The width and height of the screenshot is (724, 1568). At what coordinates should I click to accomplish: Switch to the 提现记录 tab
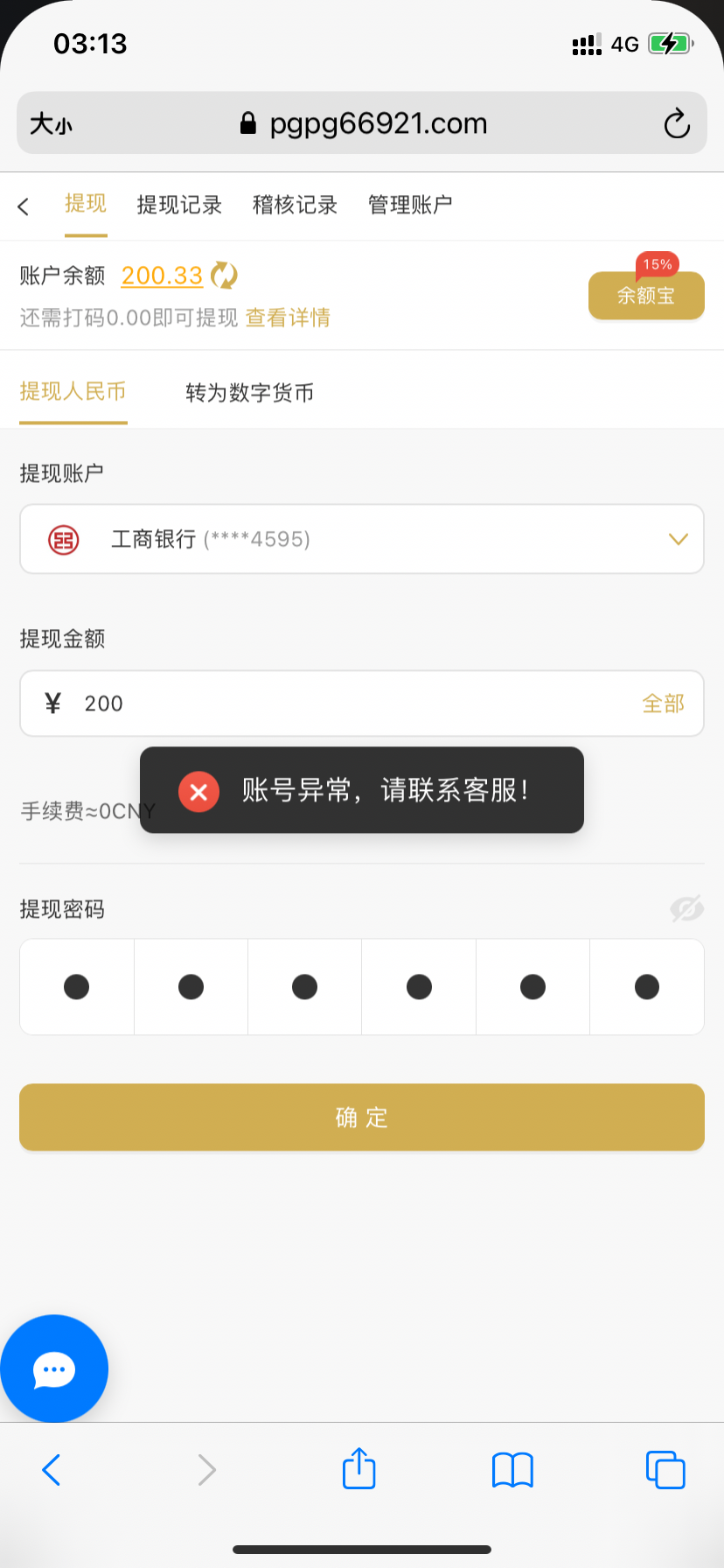click(x=179, y=205)
